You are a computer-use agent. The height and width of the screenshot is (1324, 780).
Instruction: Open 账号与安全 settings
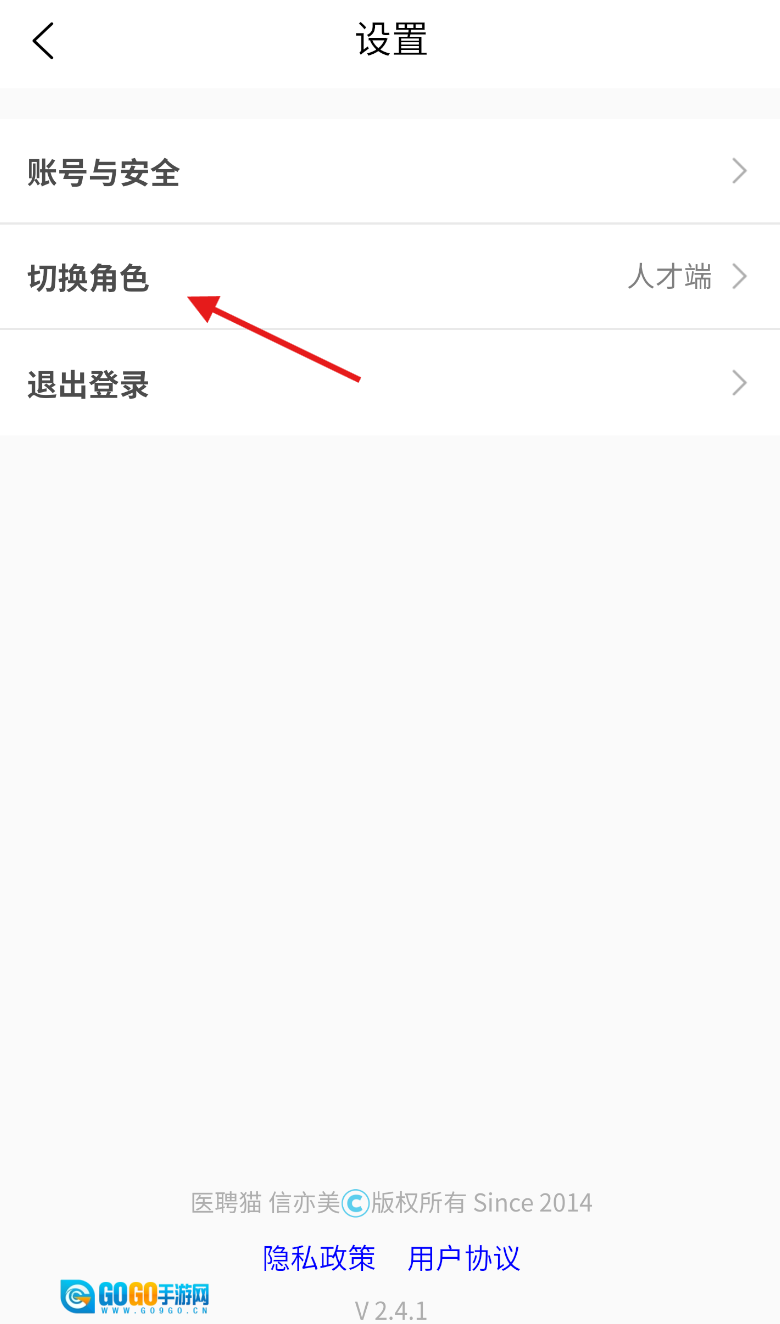tap(389, 172)
